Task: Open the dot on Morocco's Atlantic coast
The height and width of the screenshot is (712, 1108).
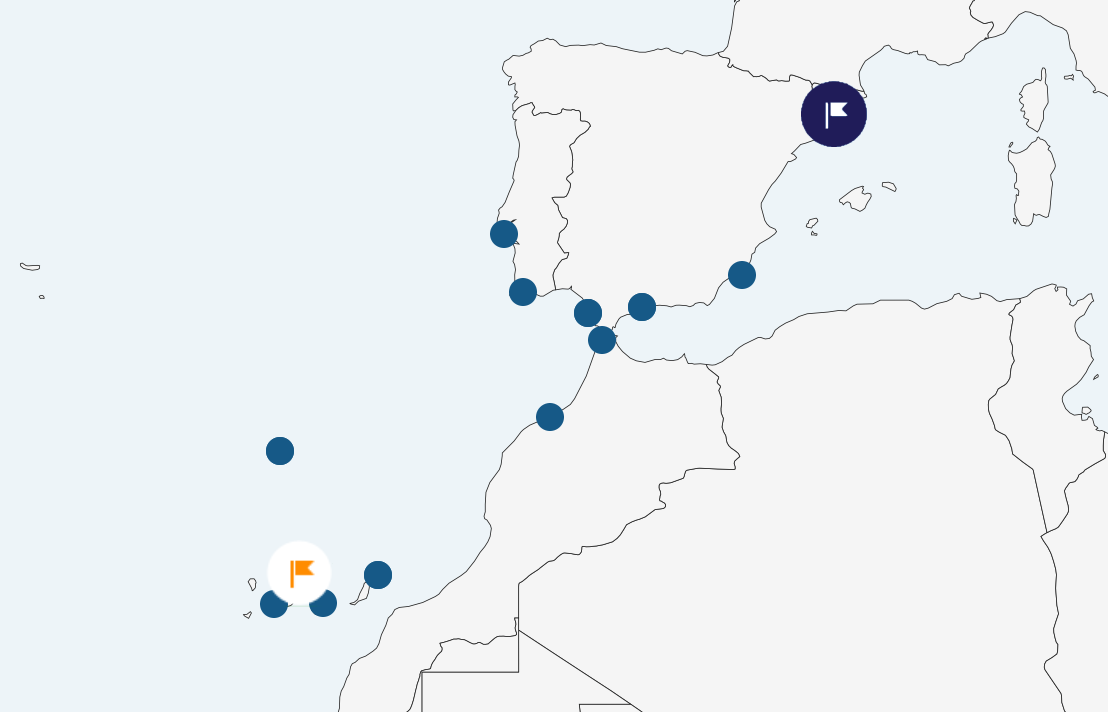Action: tap(550, 417)
